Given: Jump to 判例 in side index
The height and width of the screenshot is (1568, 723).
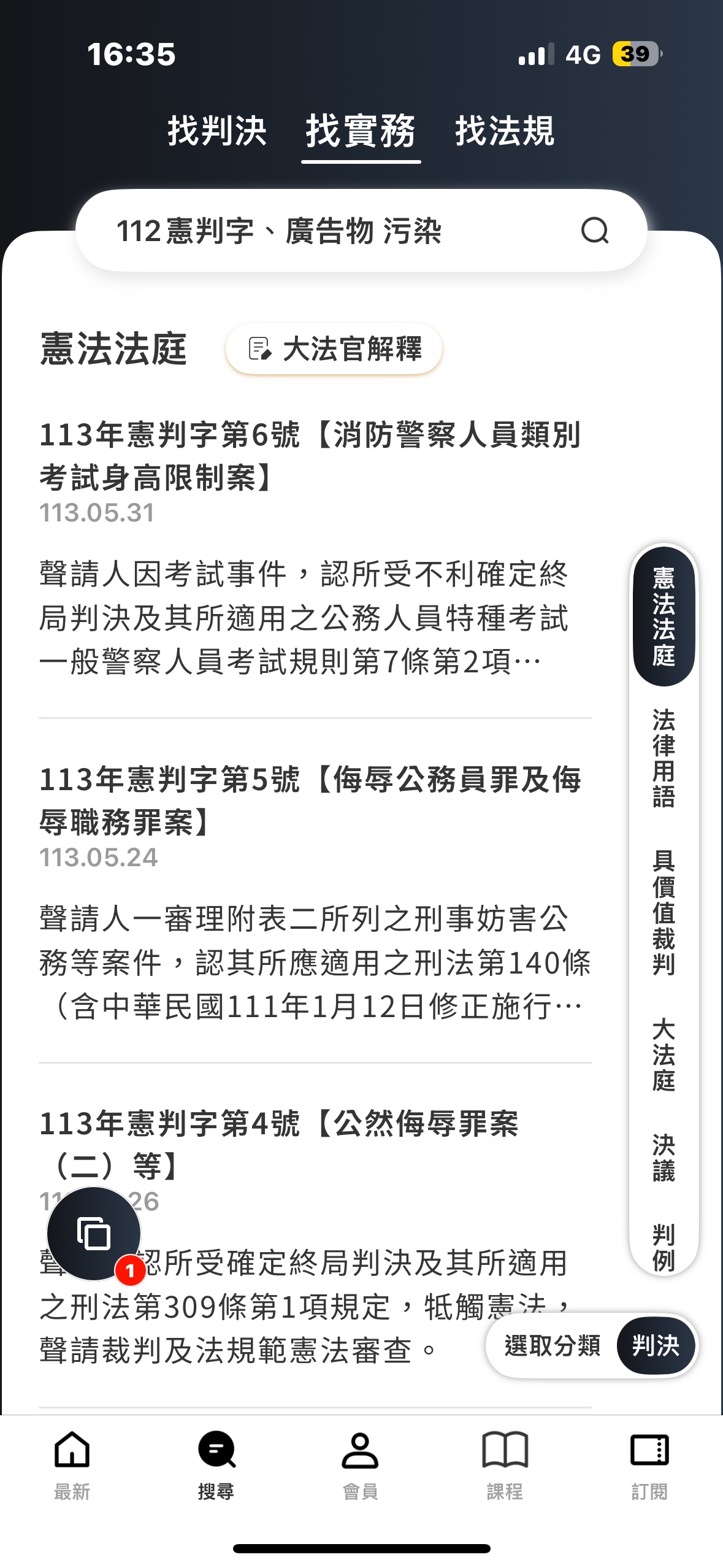Looking at the screenshot, I should tap(664, 1247).
